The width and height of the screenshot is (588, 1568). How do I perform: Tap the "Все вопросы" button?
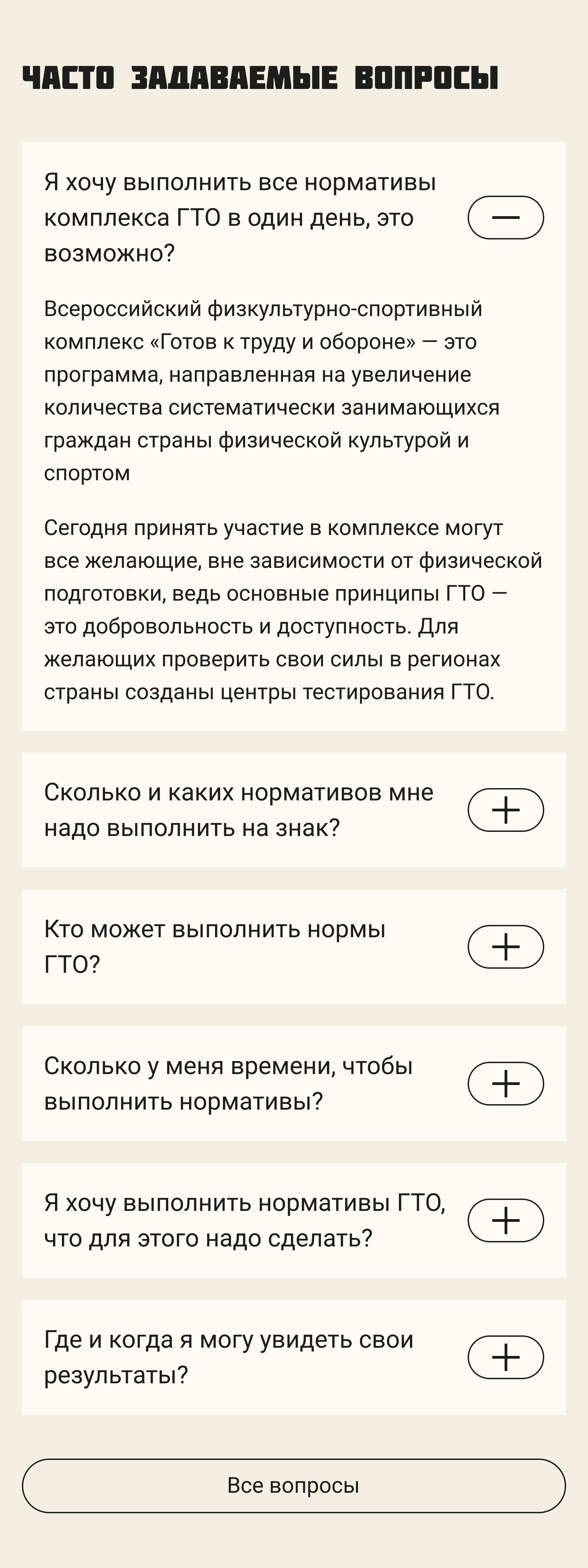coord(294,1486)
